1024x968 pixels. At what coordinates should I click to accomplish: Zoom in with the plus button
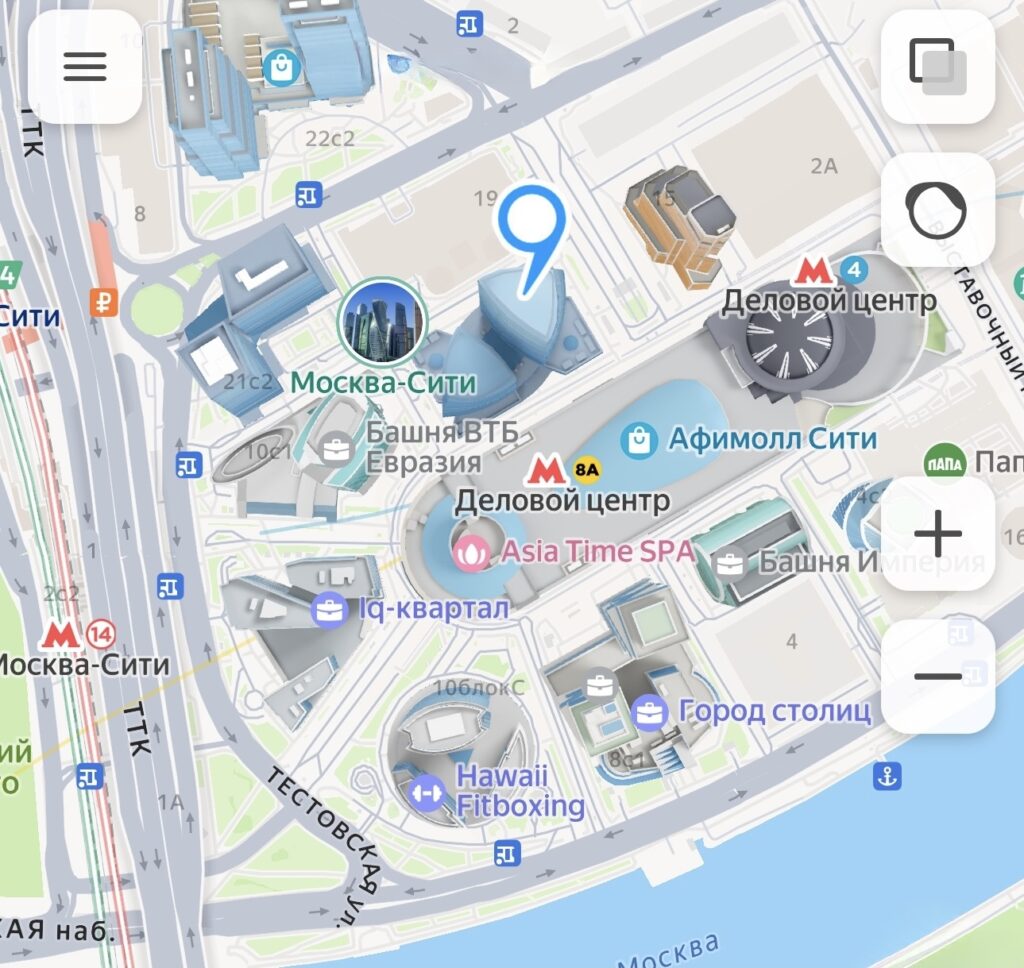tap(937, 533)
